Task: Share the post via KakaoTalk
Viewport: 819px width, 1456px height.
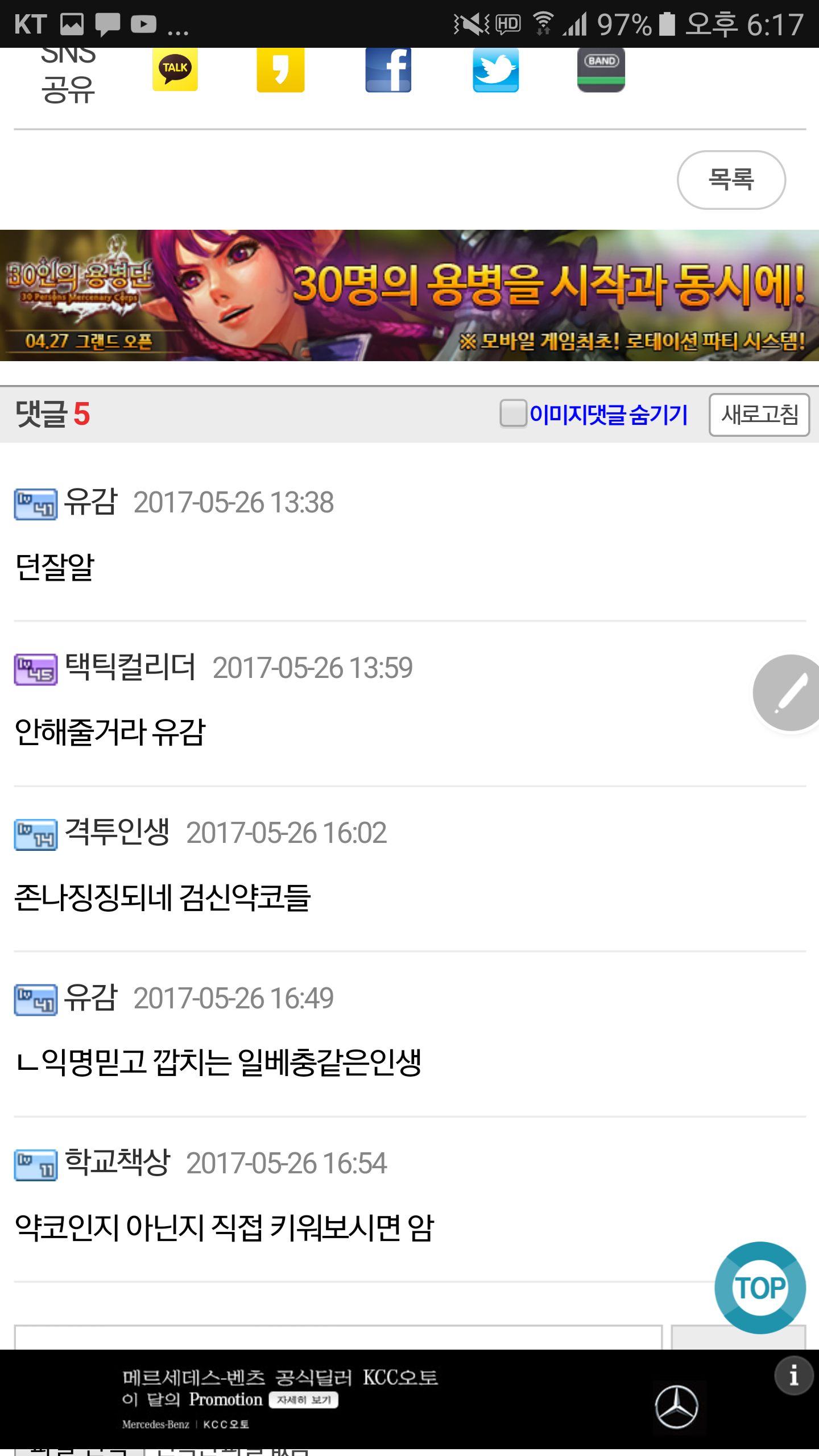Action: coord(175,69)
